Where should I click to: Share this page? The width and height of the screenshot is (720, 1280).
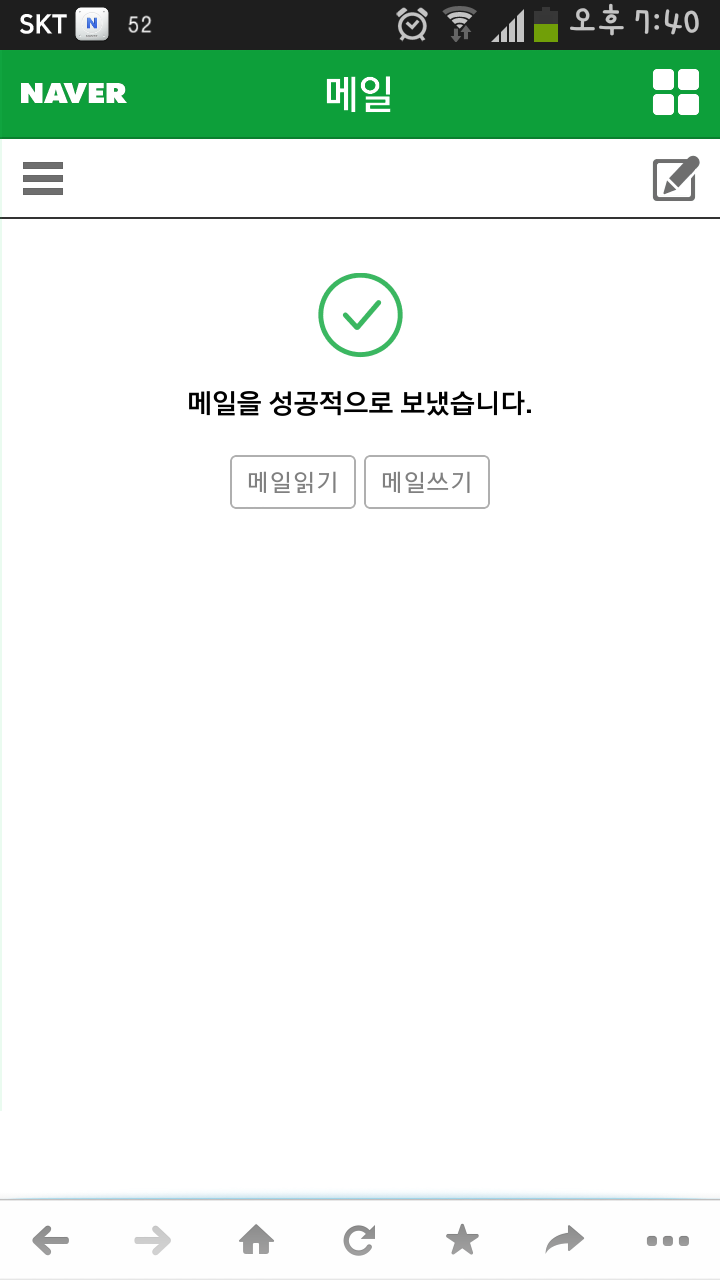click(x=565, y=1241)
